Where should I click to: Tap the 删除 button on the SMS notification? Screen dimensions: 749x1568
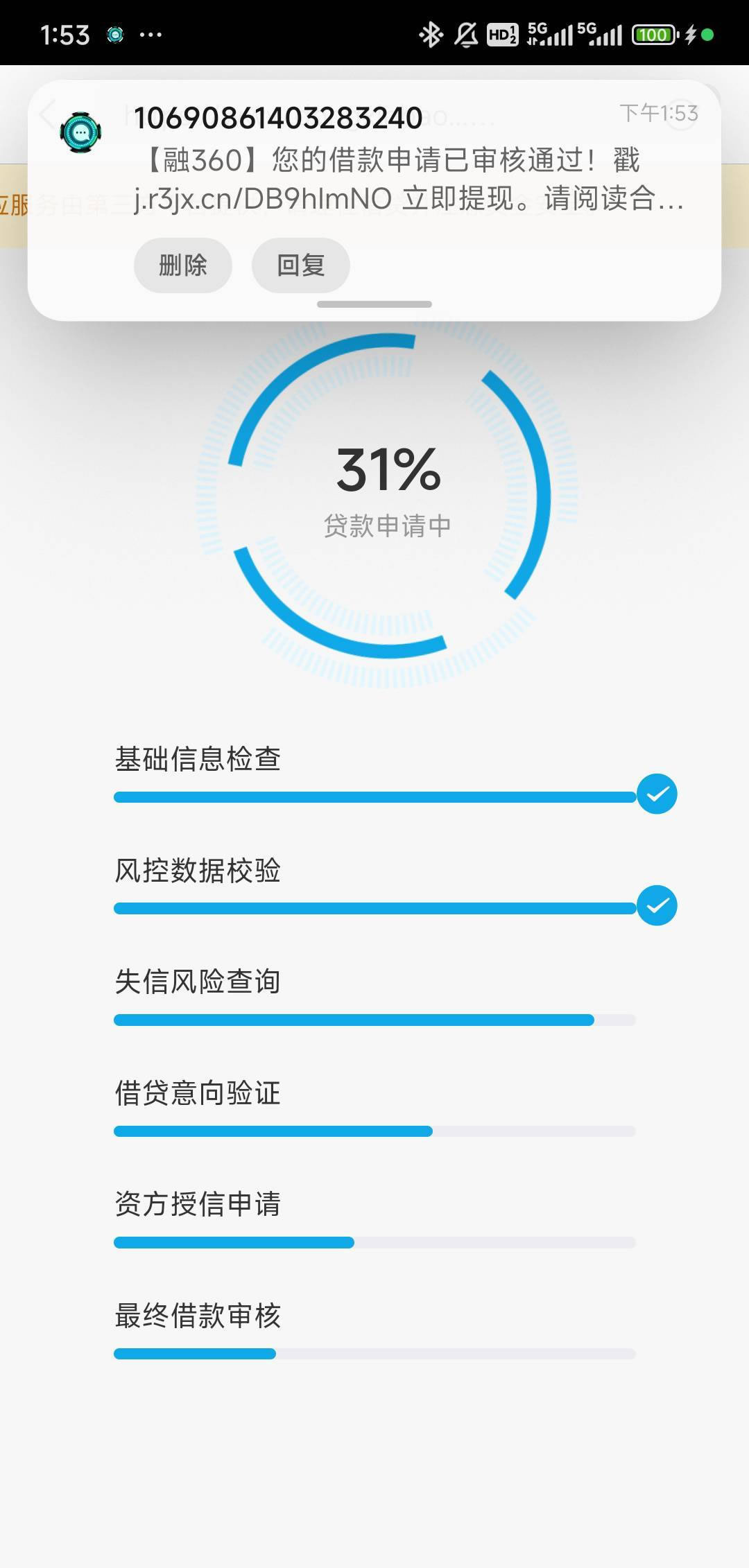(182, 265)
